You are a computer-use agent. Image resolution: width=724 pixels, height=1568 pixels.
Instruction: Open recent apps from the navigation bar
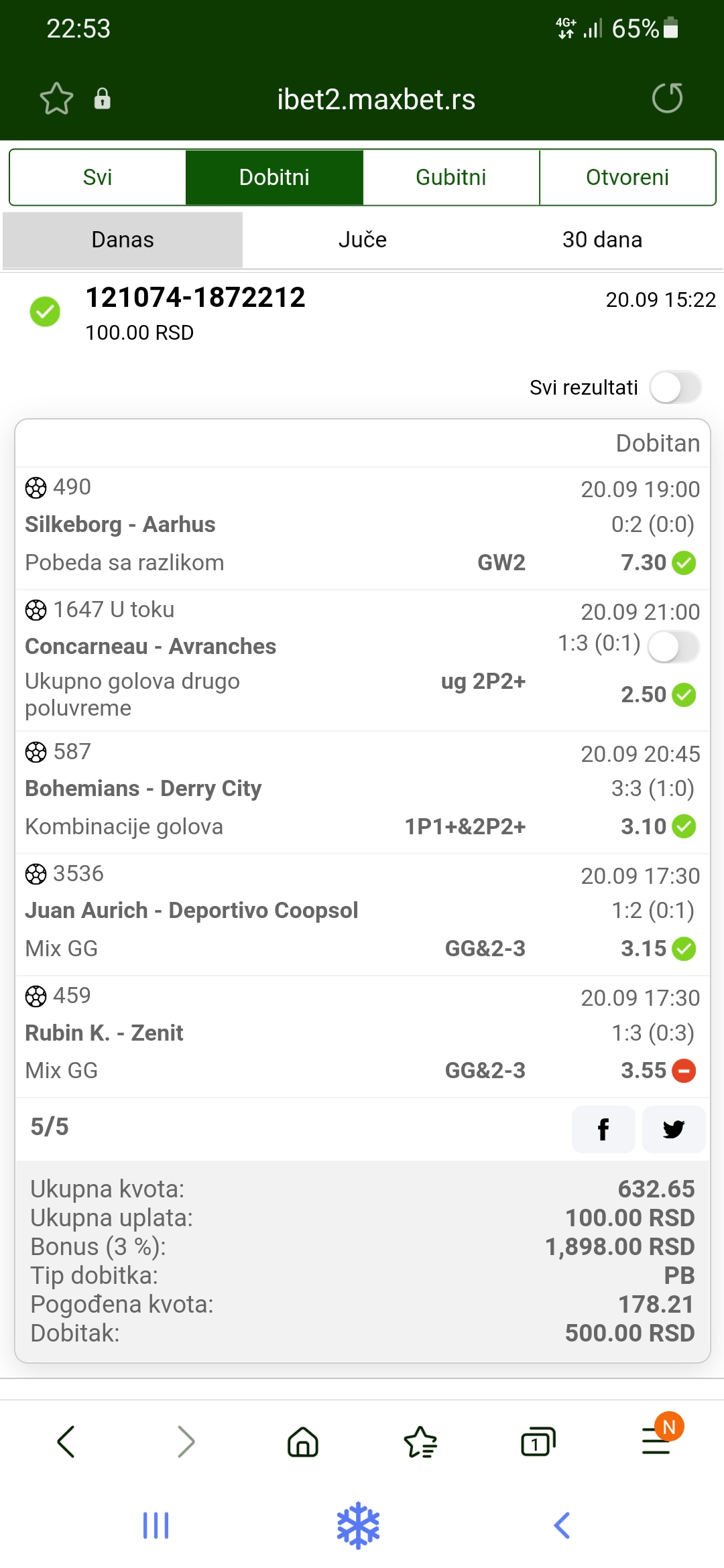[x=156, y=1526]
